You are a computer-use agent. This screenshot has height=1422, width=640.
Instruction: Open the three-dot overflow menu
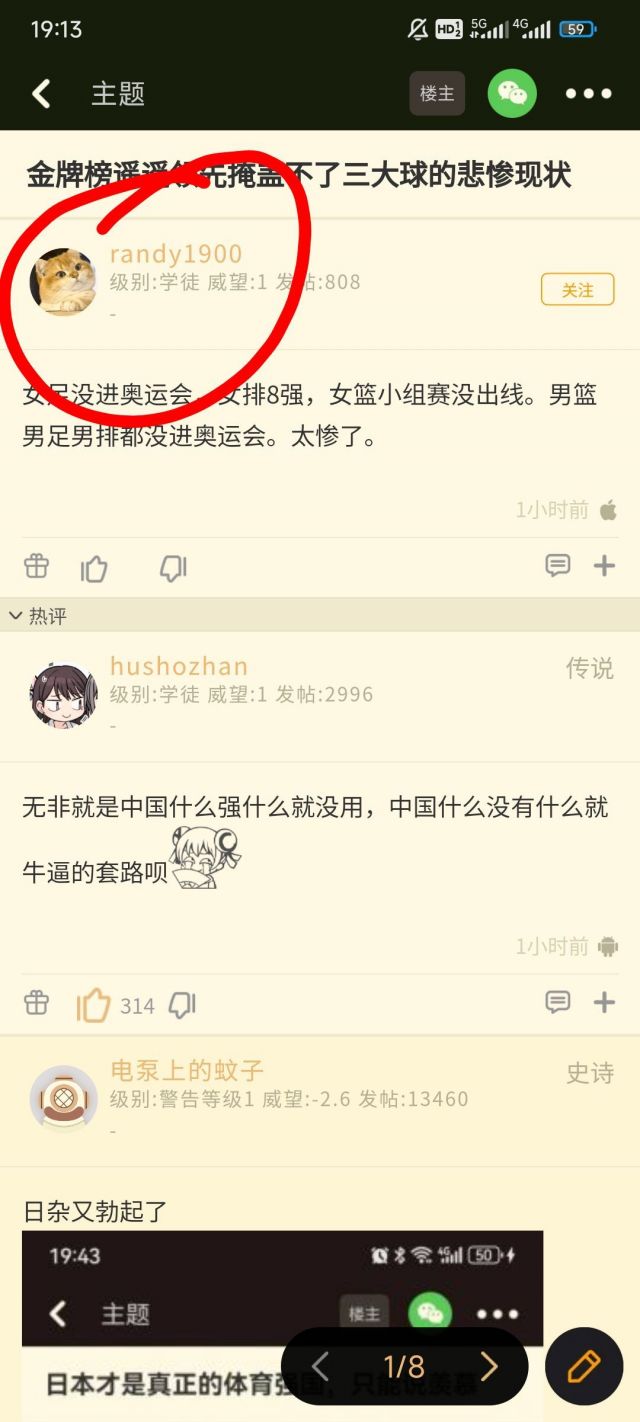588,94
